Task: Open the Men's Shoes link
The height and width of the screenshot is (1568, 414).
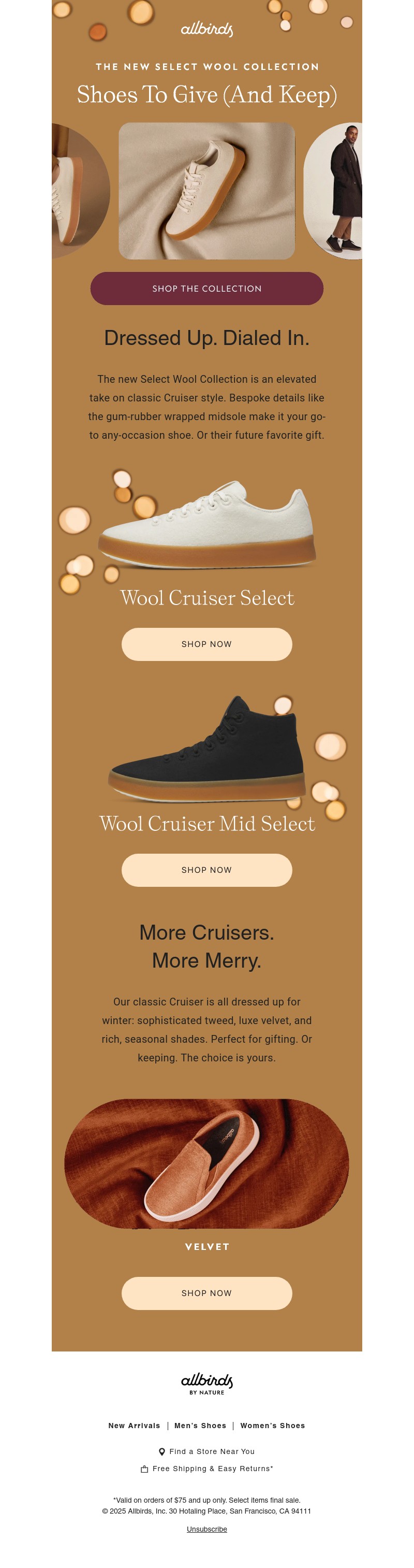Action: pos(200,1426)
